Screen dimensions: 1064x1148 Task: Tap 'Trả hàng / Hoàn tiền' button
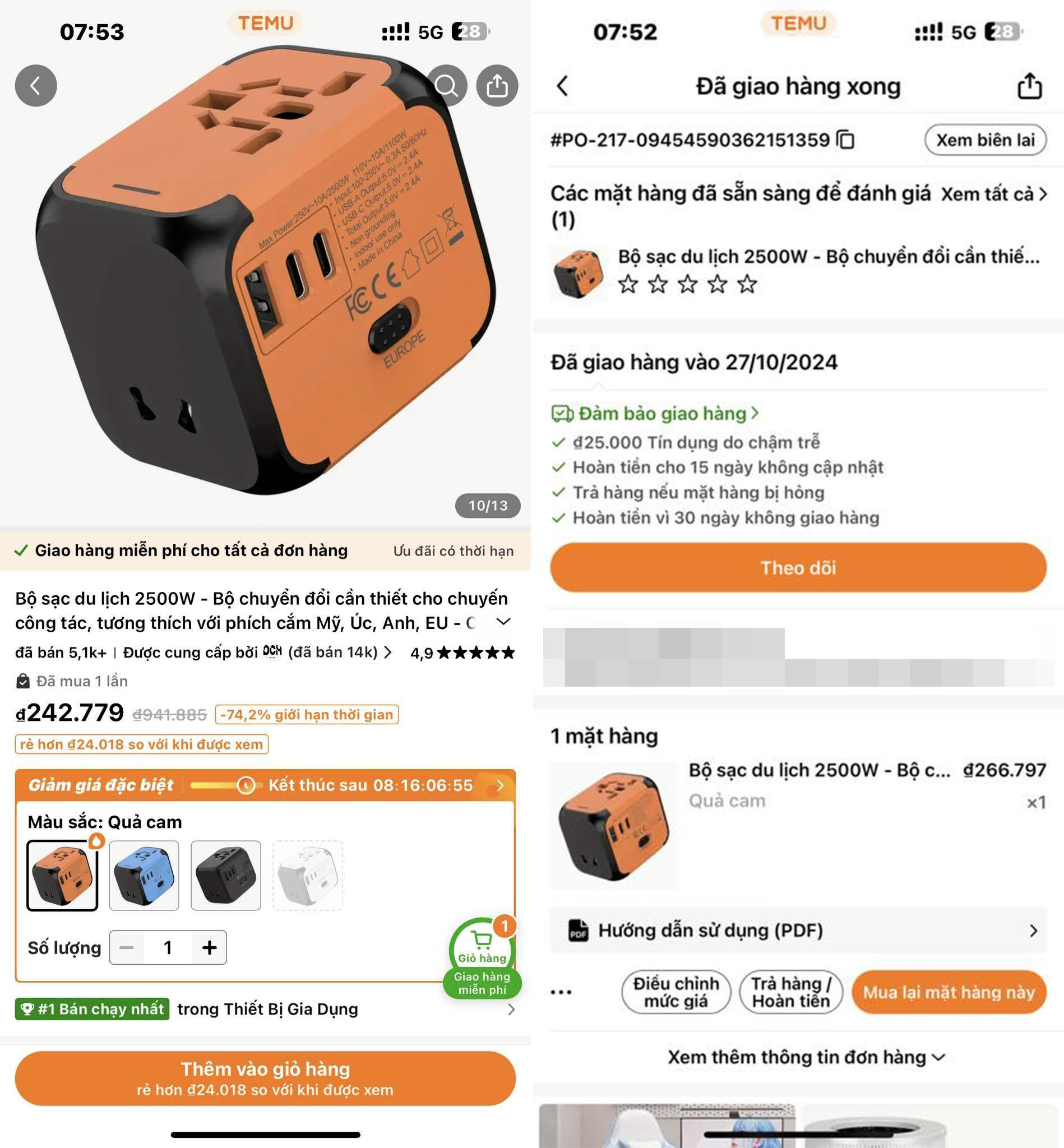pyautogui.click(x=790, y=992)
